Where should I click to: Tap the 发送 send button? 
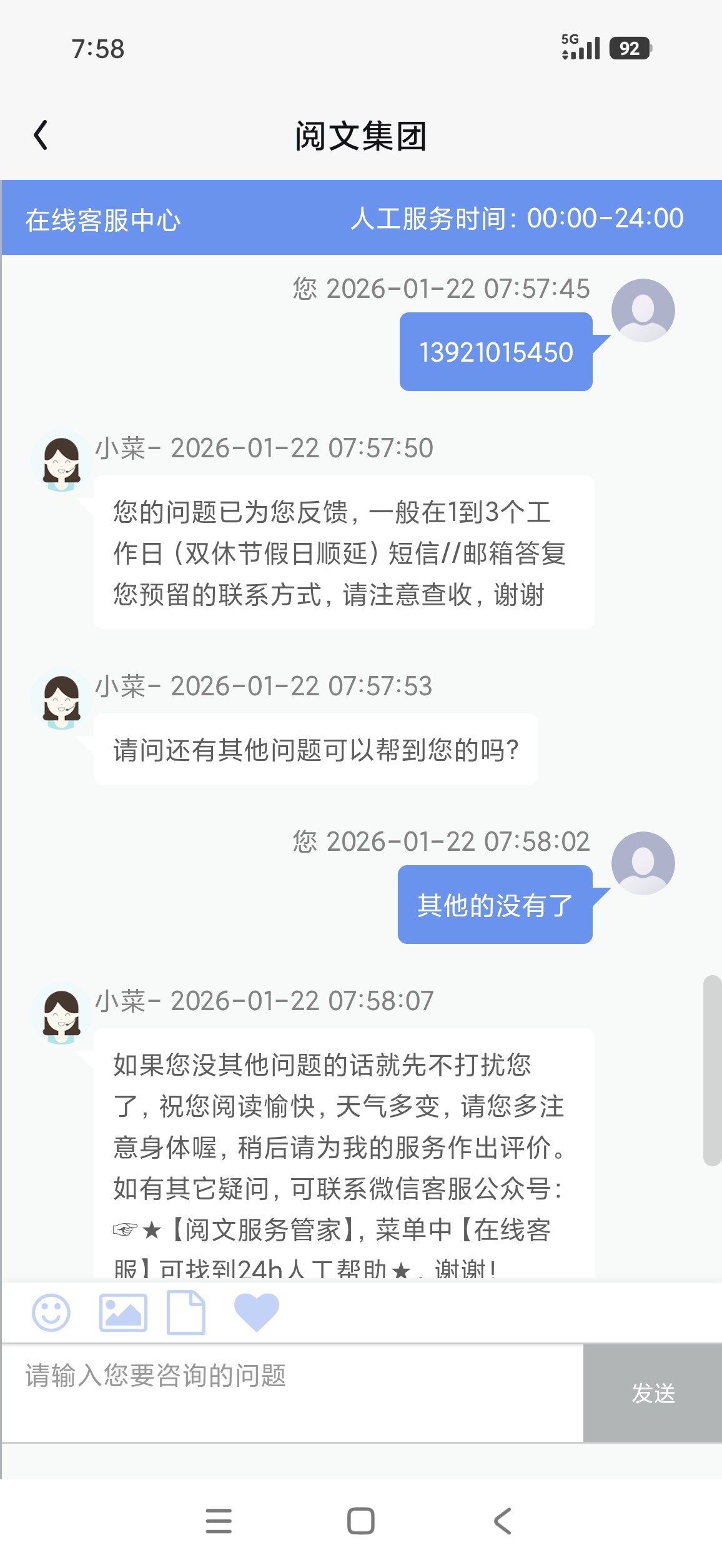click(x=653, y=1393)
